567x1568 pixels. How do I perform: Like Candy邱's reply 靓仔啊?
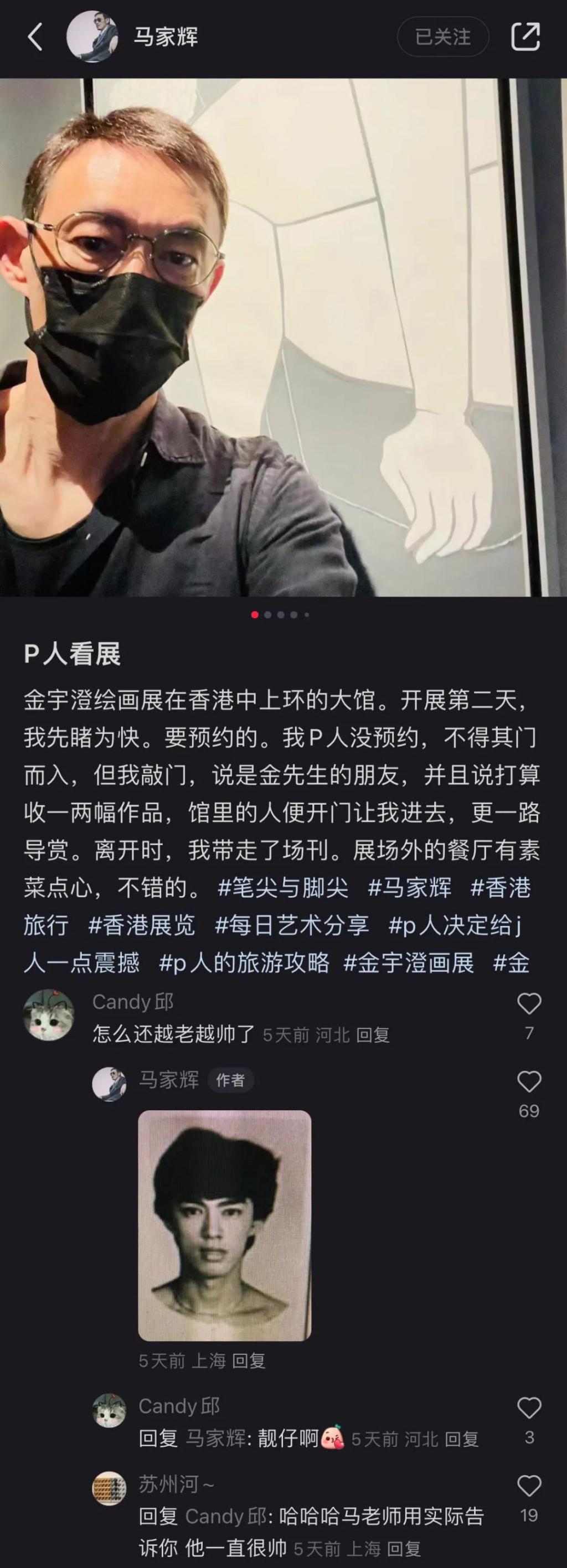(x=529, y=1408)
